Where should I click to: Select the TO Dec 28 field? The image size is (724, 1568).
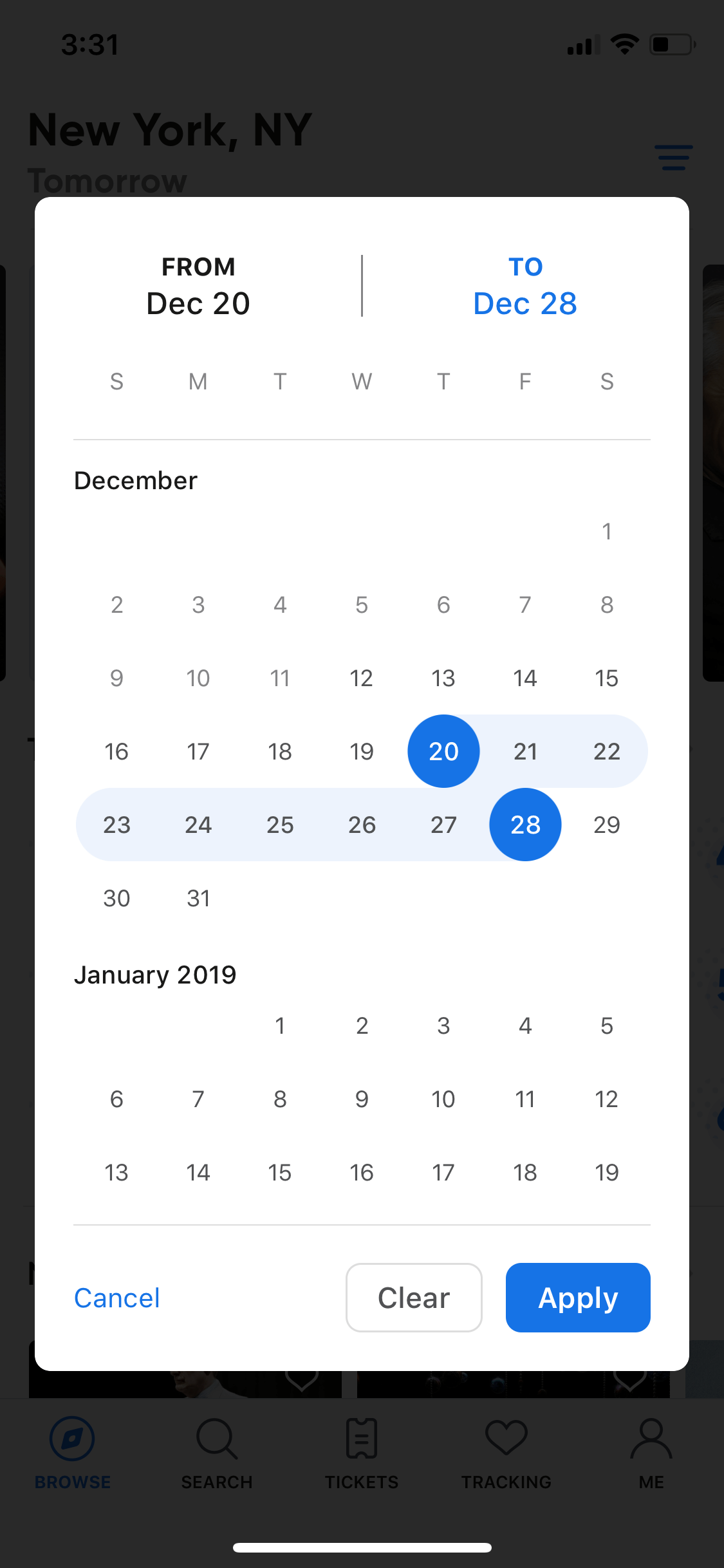click(525, 286)
